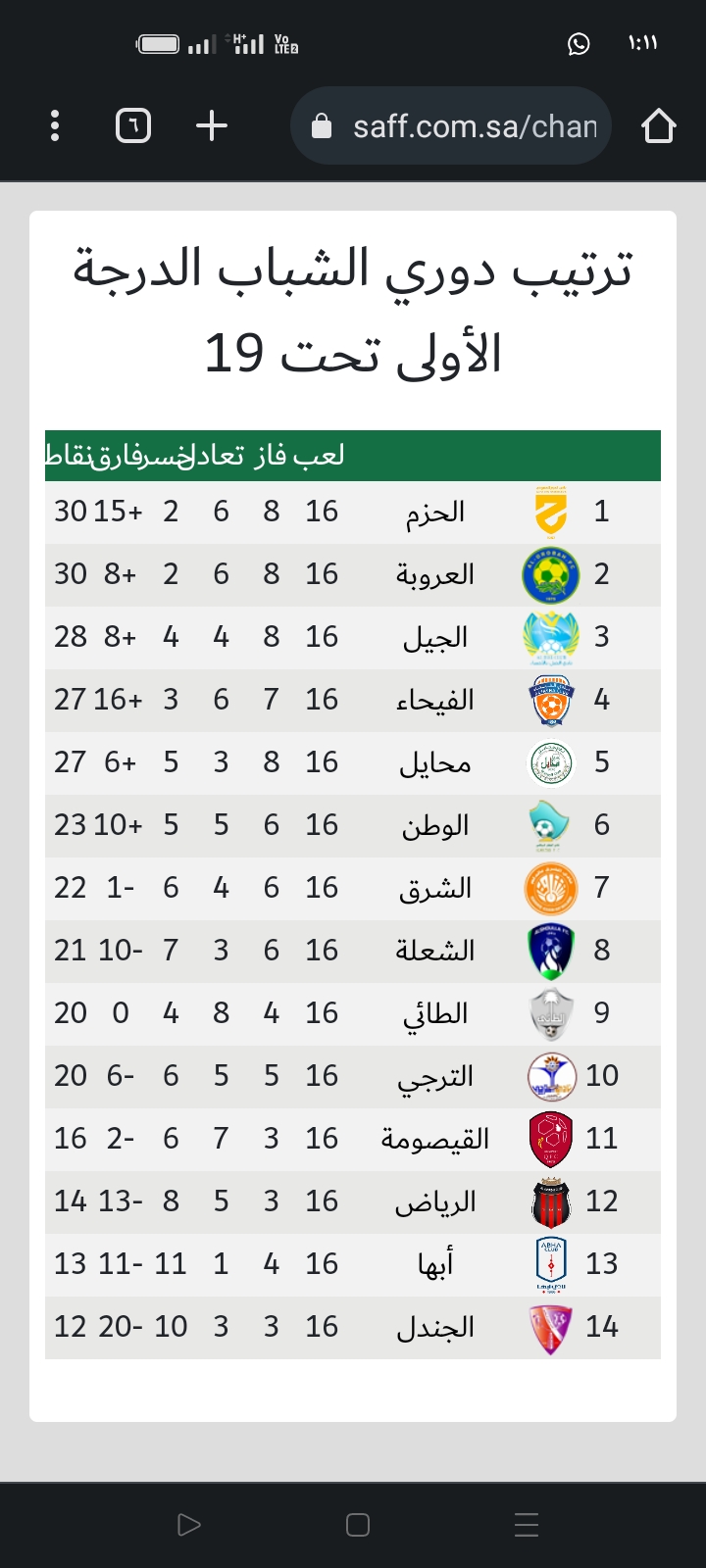Viewport: 706px width, 1568px height.
Task: Open recent apps from the navigation bar
Action: coord(527,1524)
